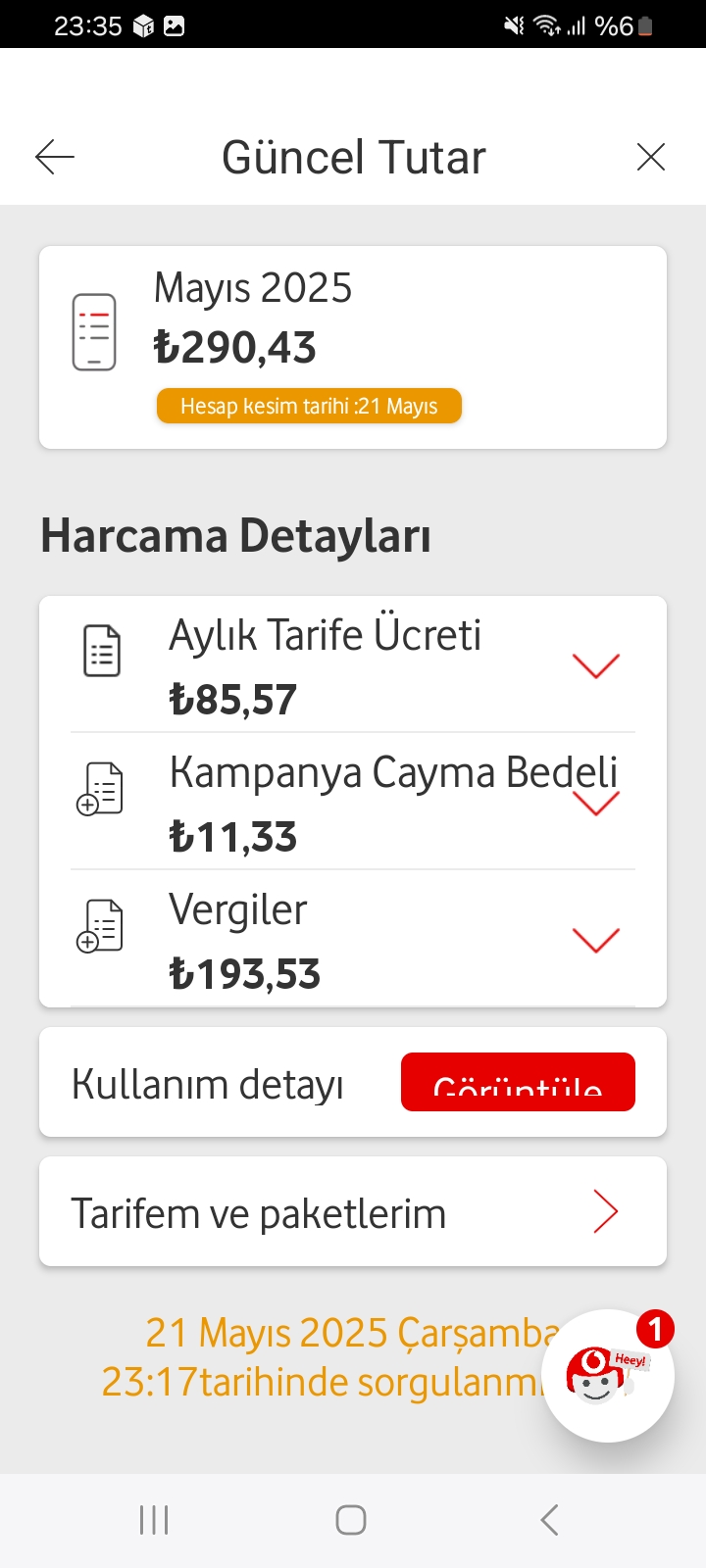
Task: Open the Mayıs 2025 bill card
Action: [x=353, y=348]
